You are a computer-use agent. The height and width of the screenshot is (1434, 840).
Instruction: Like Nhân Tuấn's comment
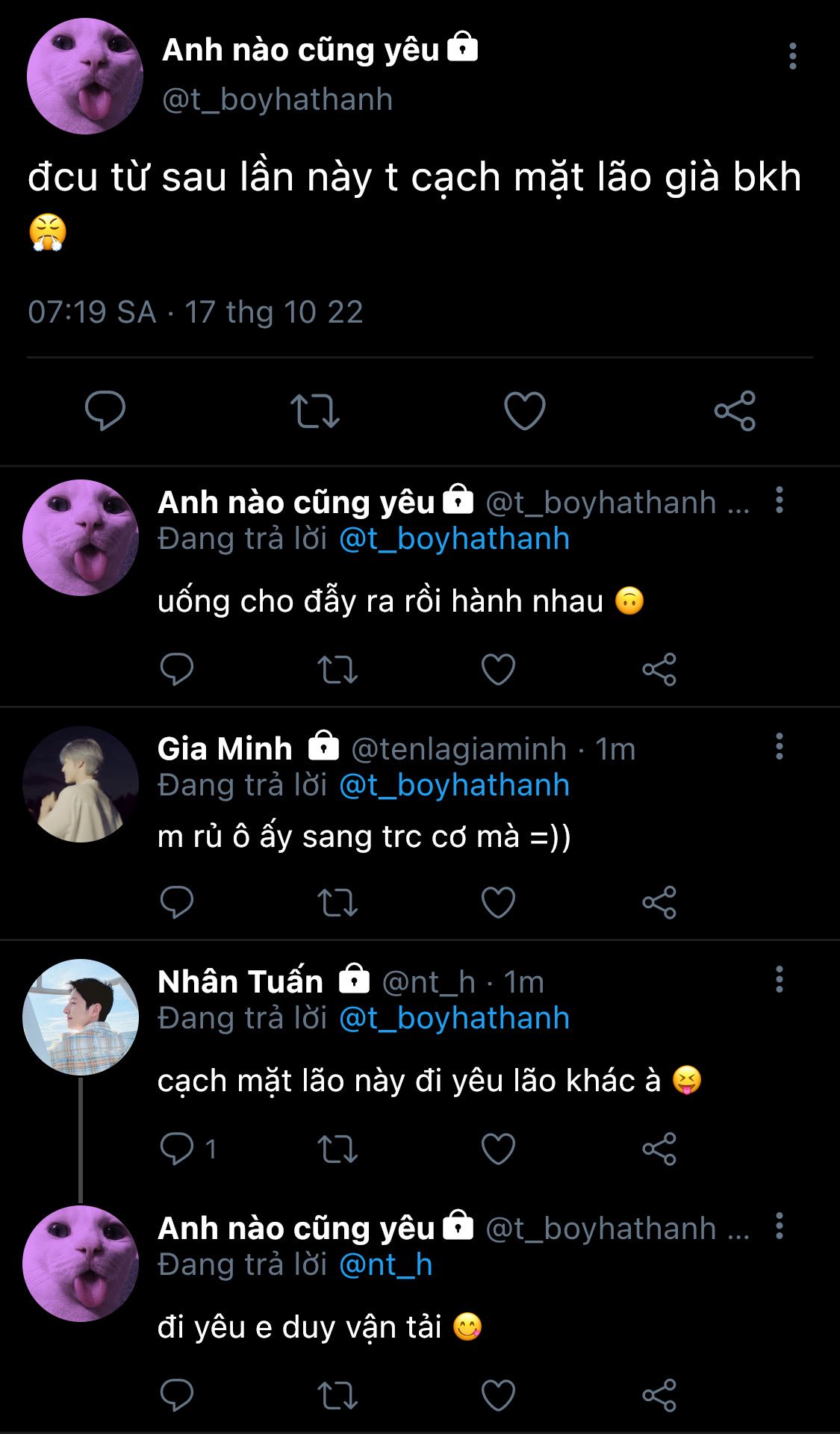point(498,1149)
